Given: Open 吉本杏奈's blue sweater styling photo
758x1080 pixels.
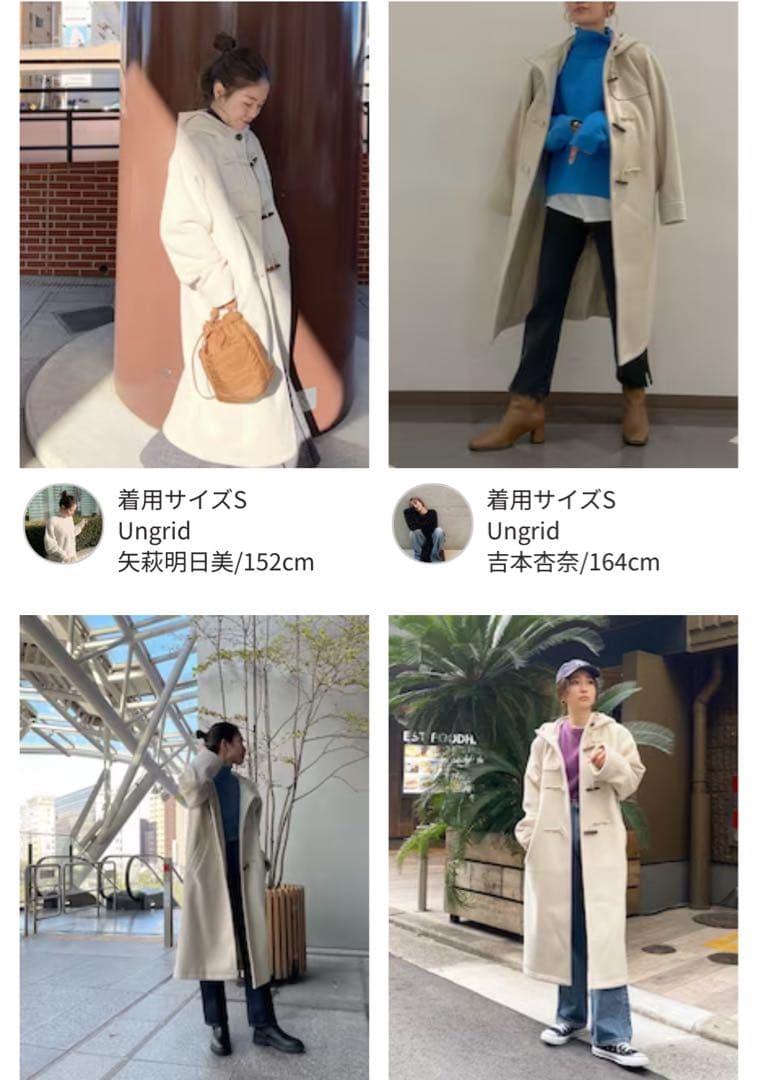Looking at the screenshot, I should [563, 234].
